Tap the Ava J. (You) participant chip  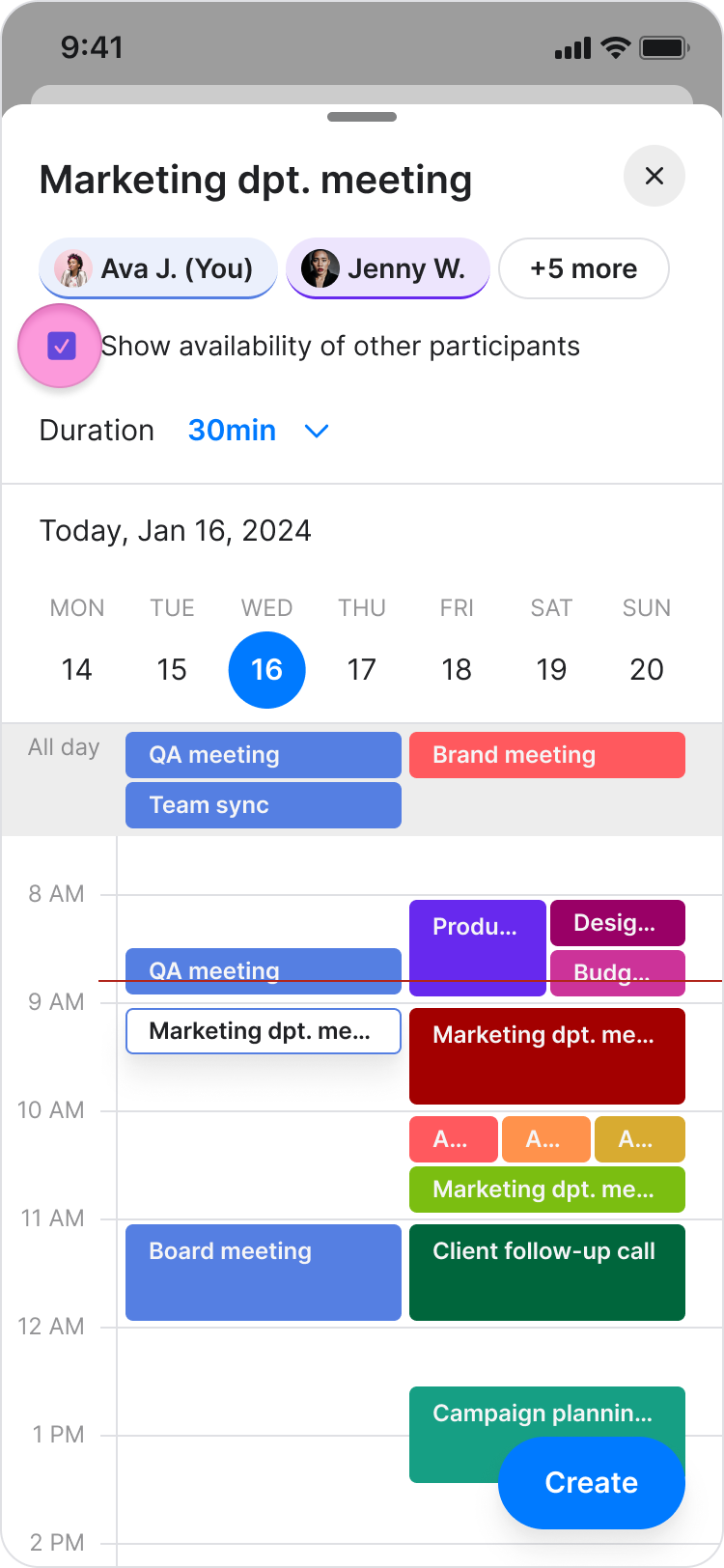coord(158,268)
